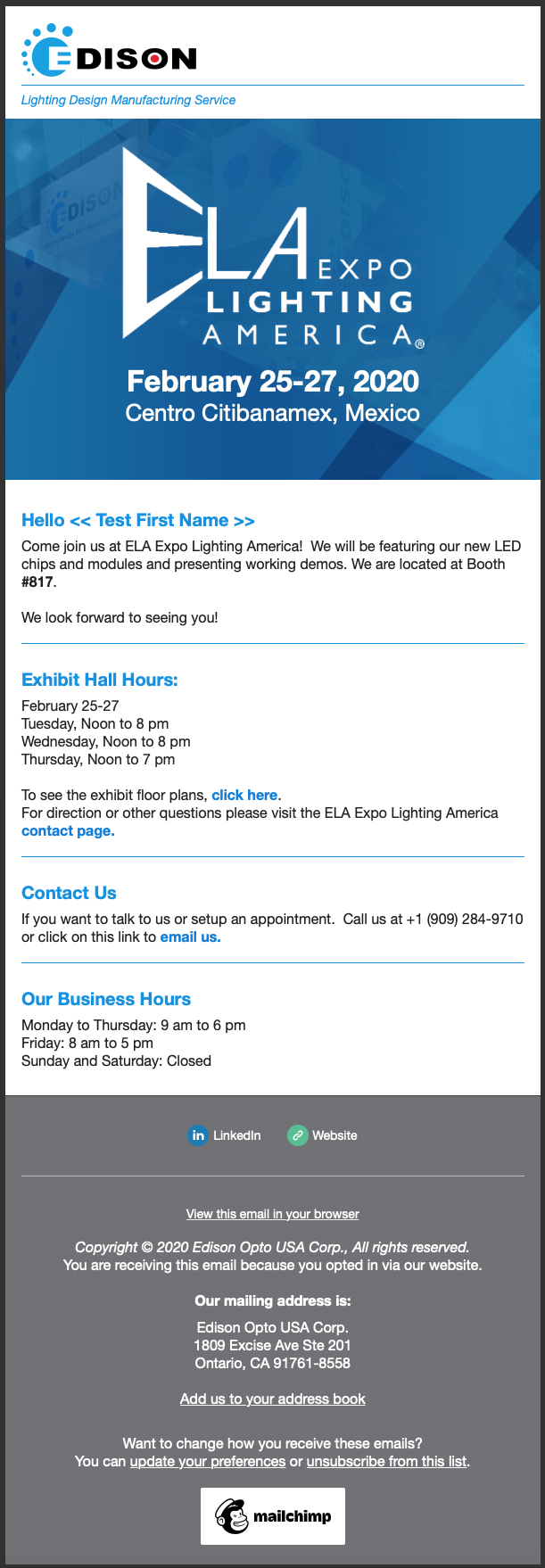Open the exhibit floor plans via click here

(x=244, y=795)
